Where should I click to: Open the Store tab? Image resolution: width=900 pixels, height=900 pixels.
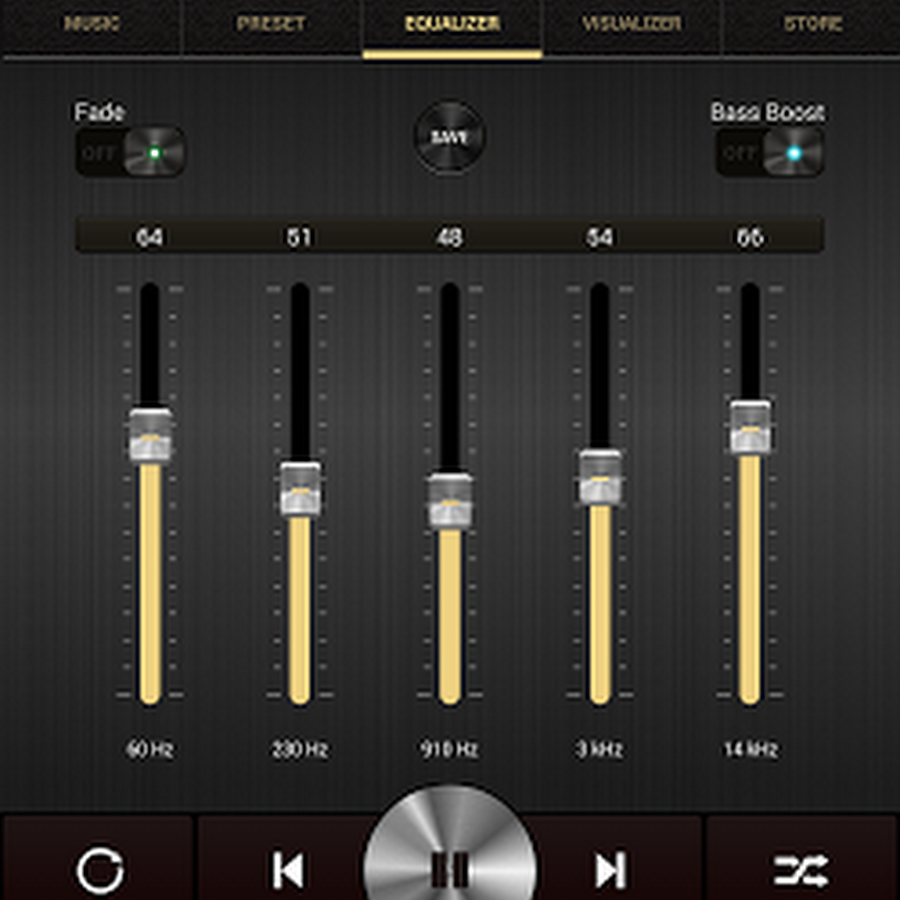click(812, 24)
